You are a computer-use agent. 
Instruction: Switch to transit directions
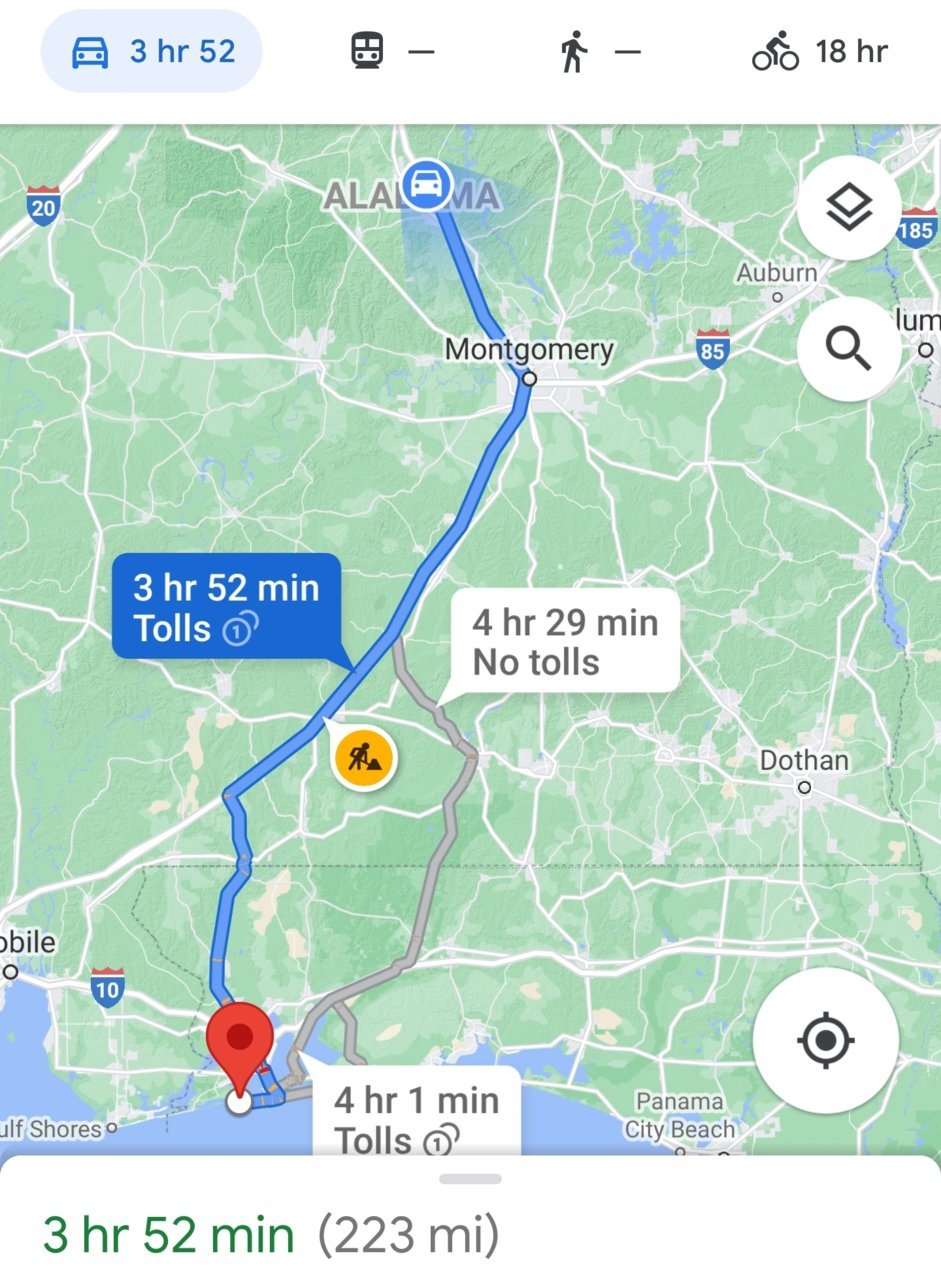(x=392, y=52)
